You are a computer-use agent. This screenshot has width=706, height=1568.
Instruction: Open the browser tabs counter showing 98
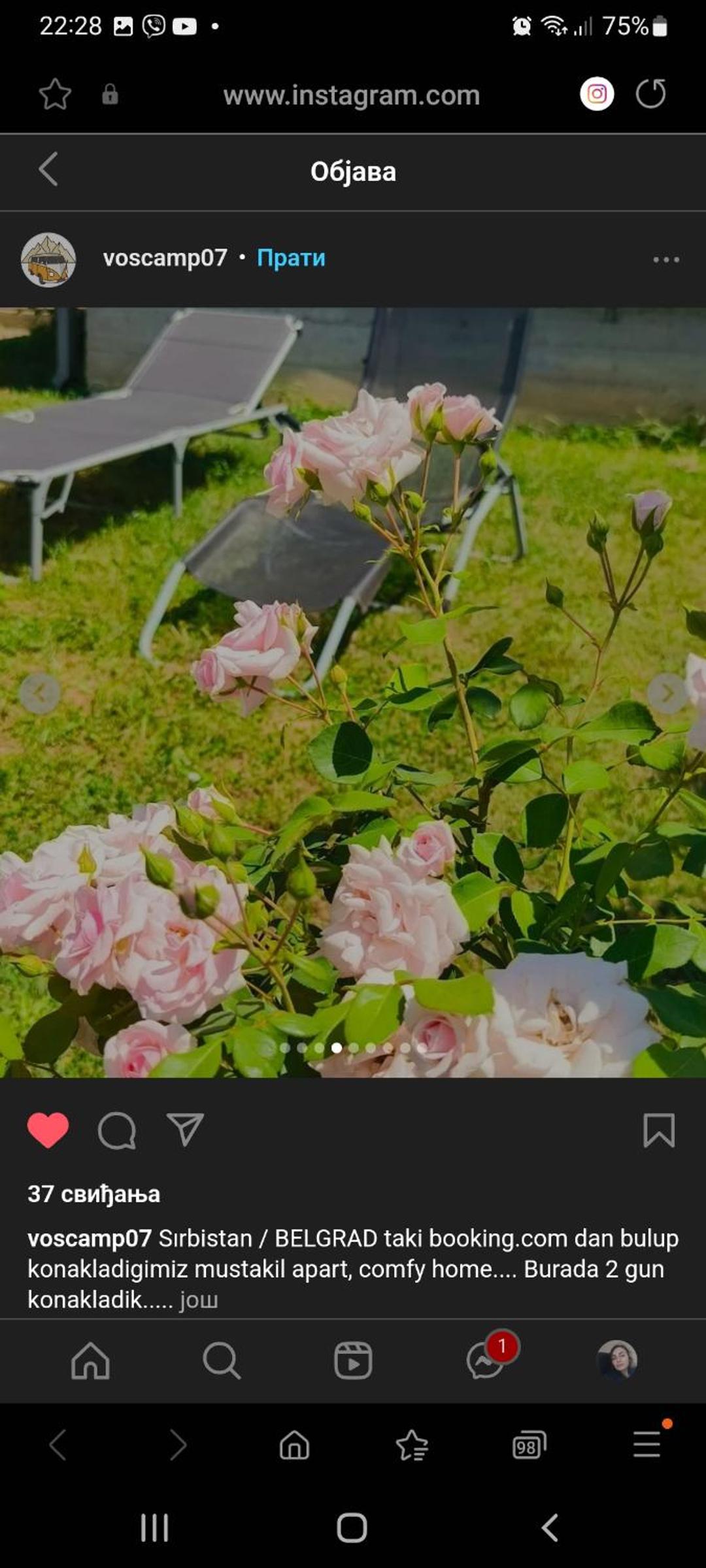[x=529, y=1445]
